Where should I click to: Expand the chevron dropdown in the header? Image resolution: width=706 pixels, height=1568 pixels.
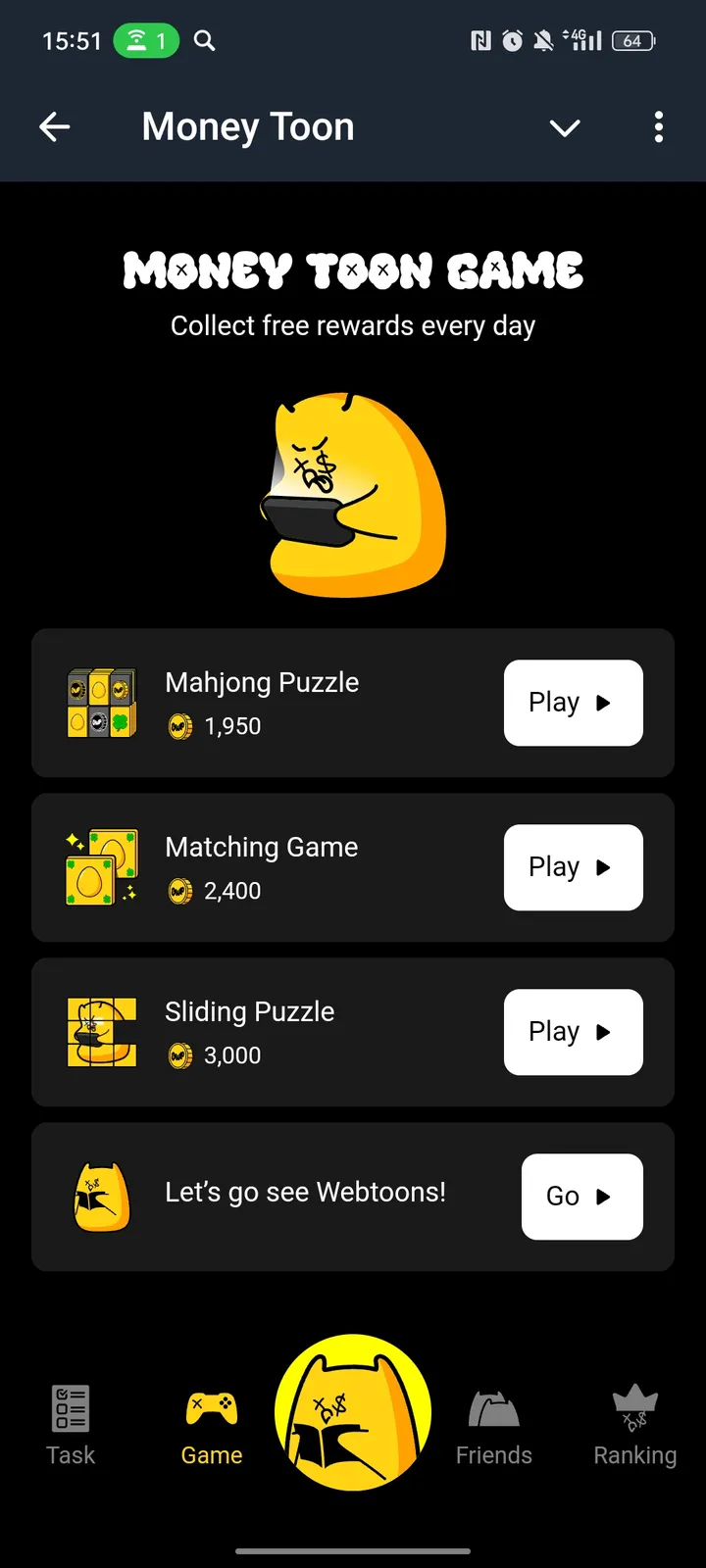[x=565, y=127]
